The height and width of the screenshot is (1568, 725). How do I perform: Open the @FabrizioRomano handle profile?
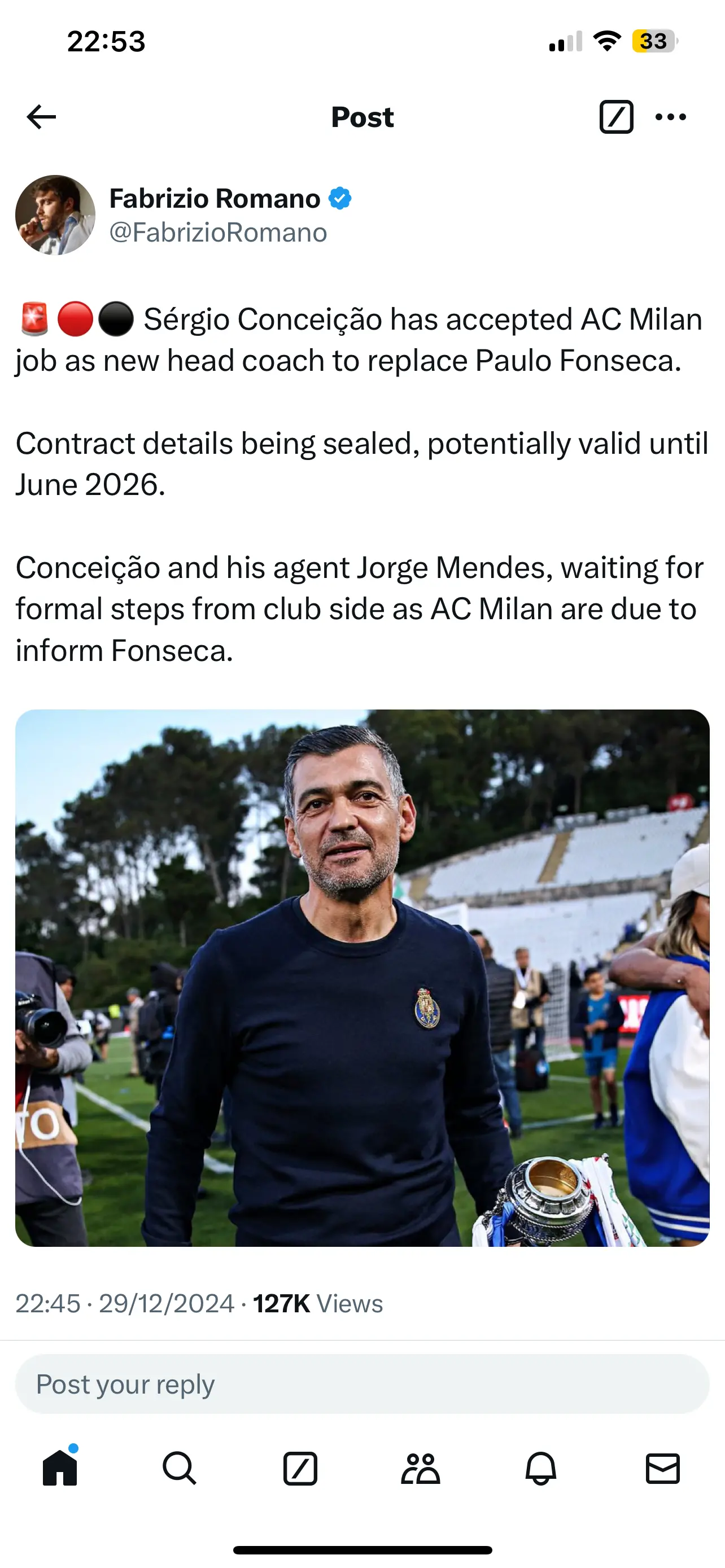218,233
